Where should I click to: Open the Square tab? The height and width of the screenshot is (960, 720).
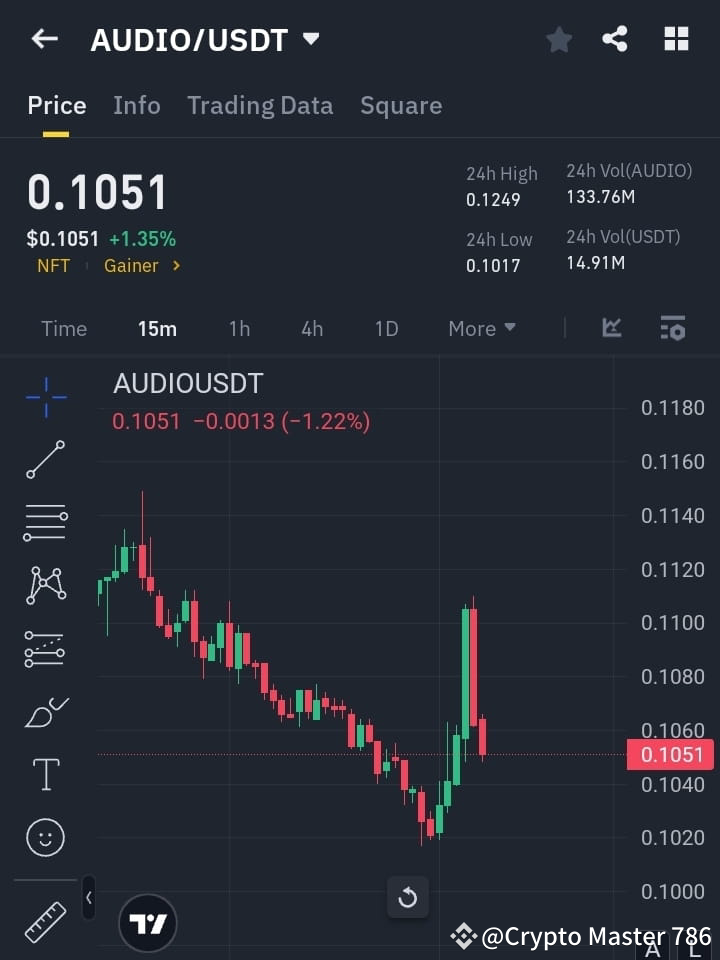click(401, 105)
